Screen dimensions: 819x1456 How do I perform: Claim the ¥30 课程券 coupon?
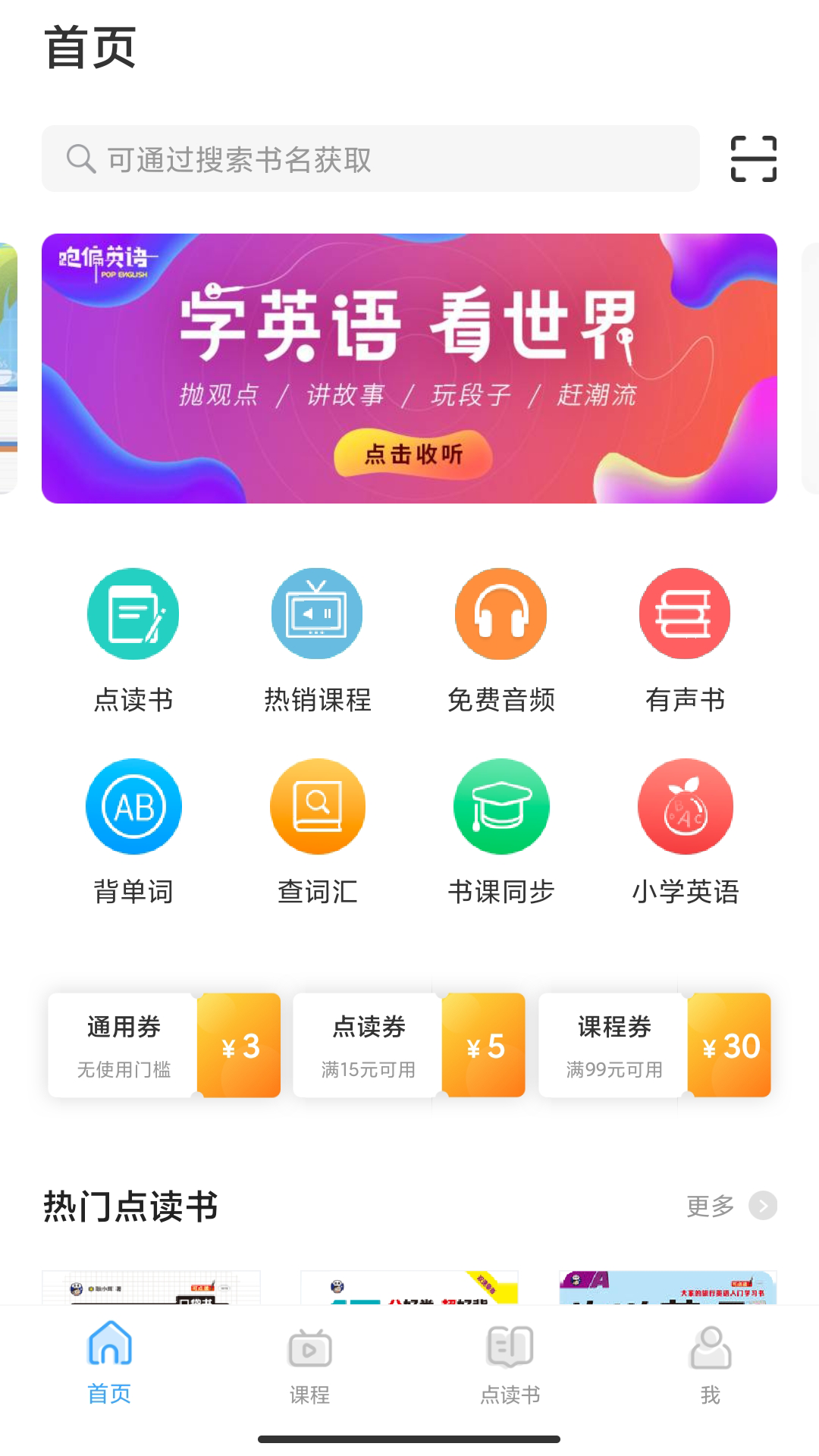[x=654, y=1045]
